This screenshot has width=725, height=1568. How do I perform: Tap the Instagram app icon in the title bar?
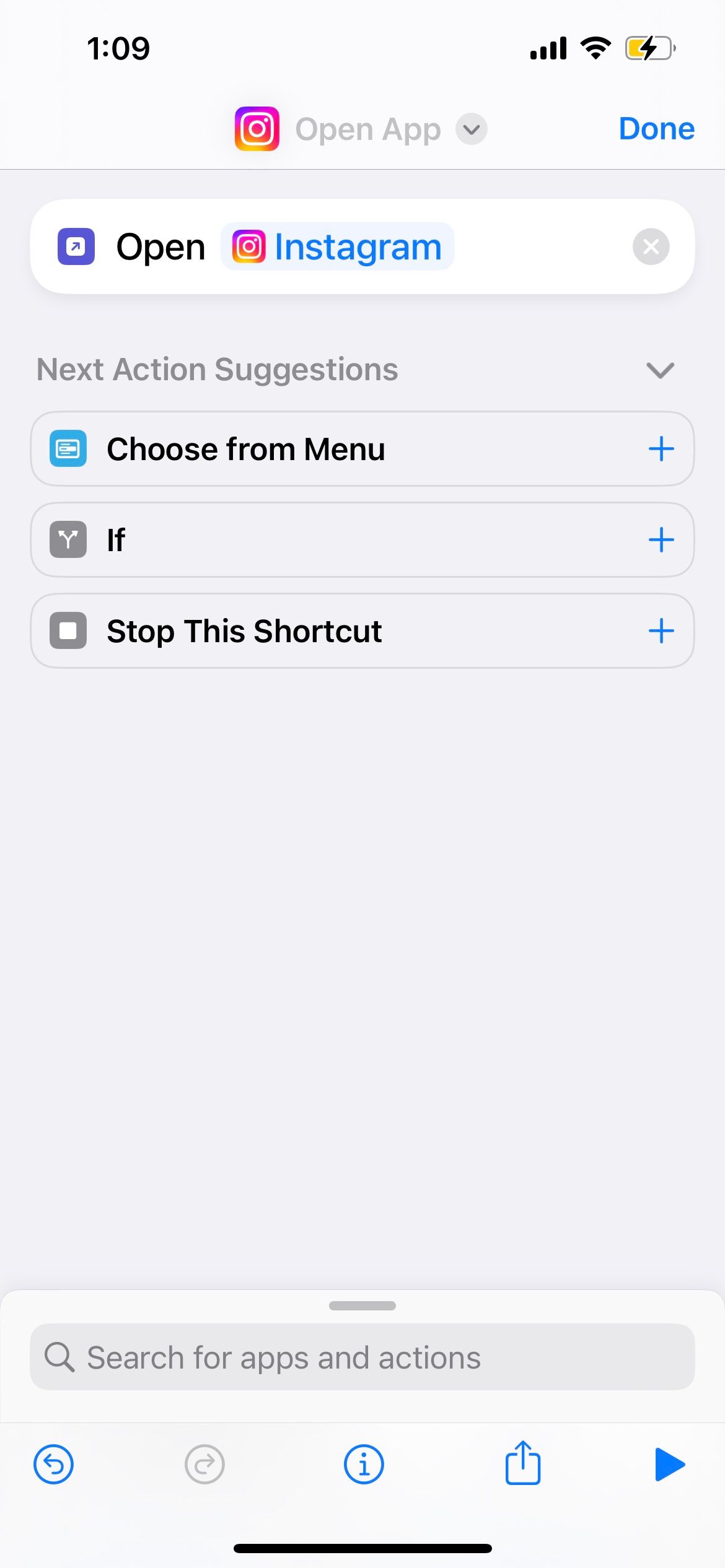click(257, 129)
